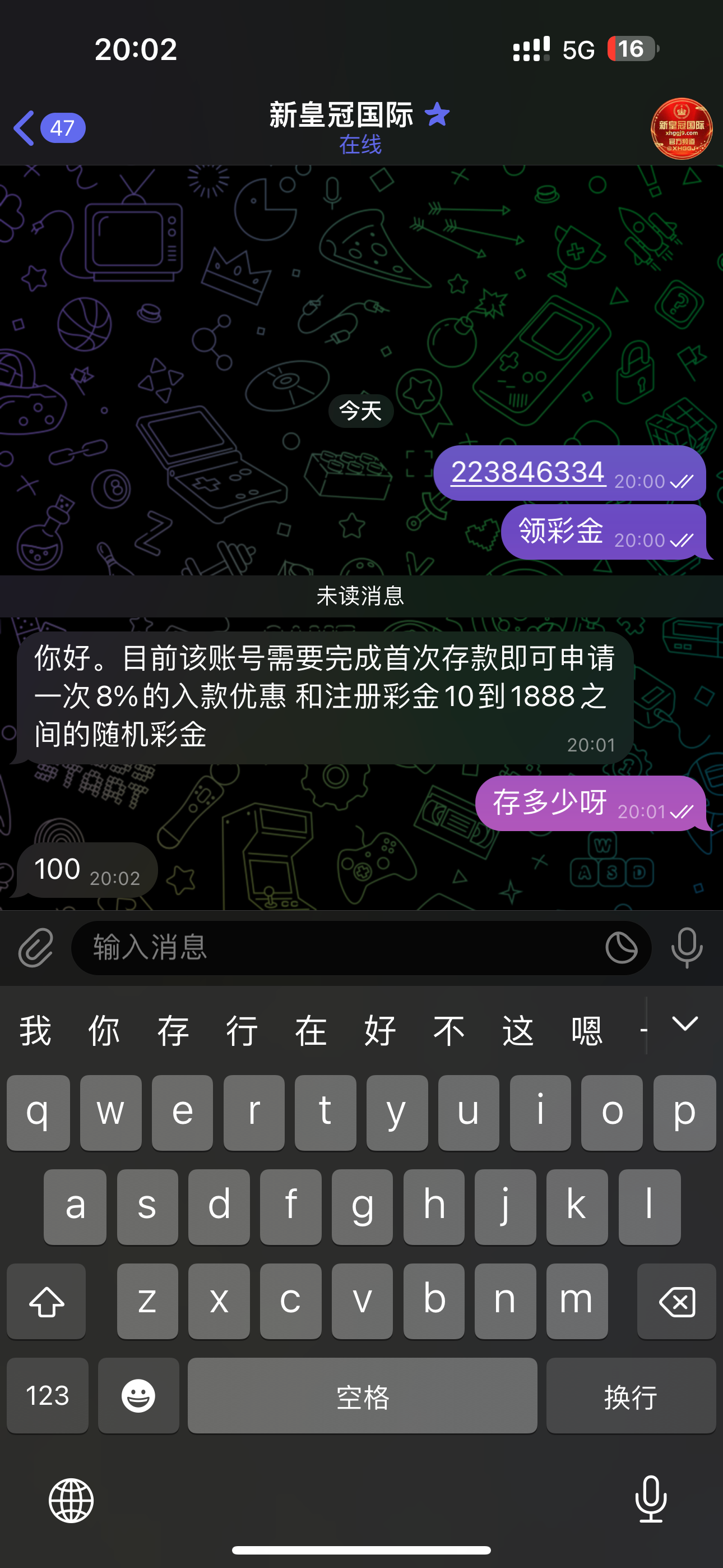Tap the scheduled messages clock icon
Viewport: 723px width, 1568px height.
click(x=623, y=948)
